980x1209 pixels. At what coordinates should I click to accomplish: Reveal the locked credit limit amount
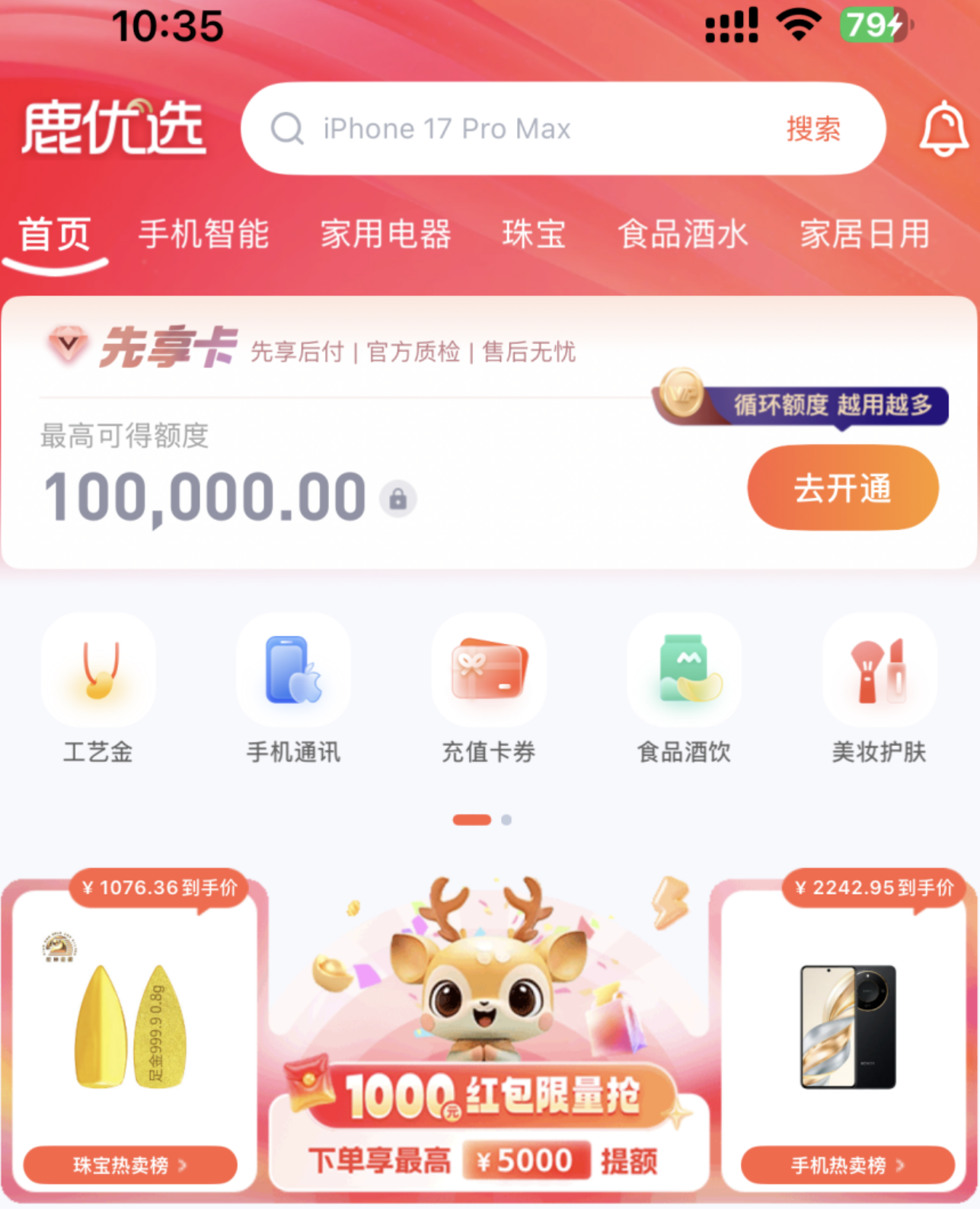(397, 499)
